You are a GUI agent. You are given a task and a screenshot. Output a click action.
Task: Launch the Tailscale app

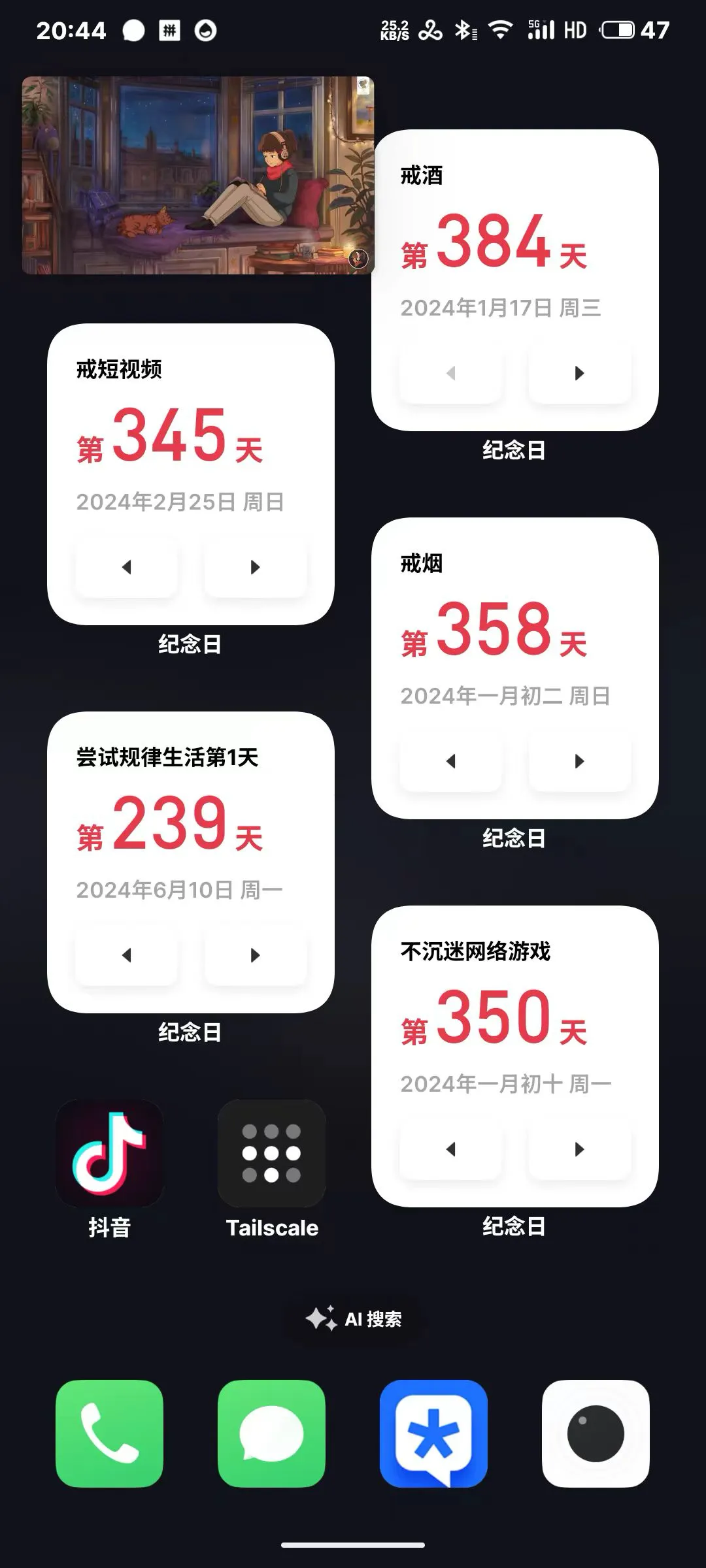coord(271,1154)
